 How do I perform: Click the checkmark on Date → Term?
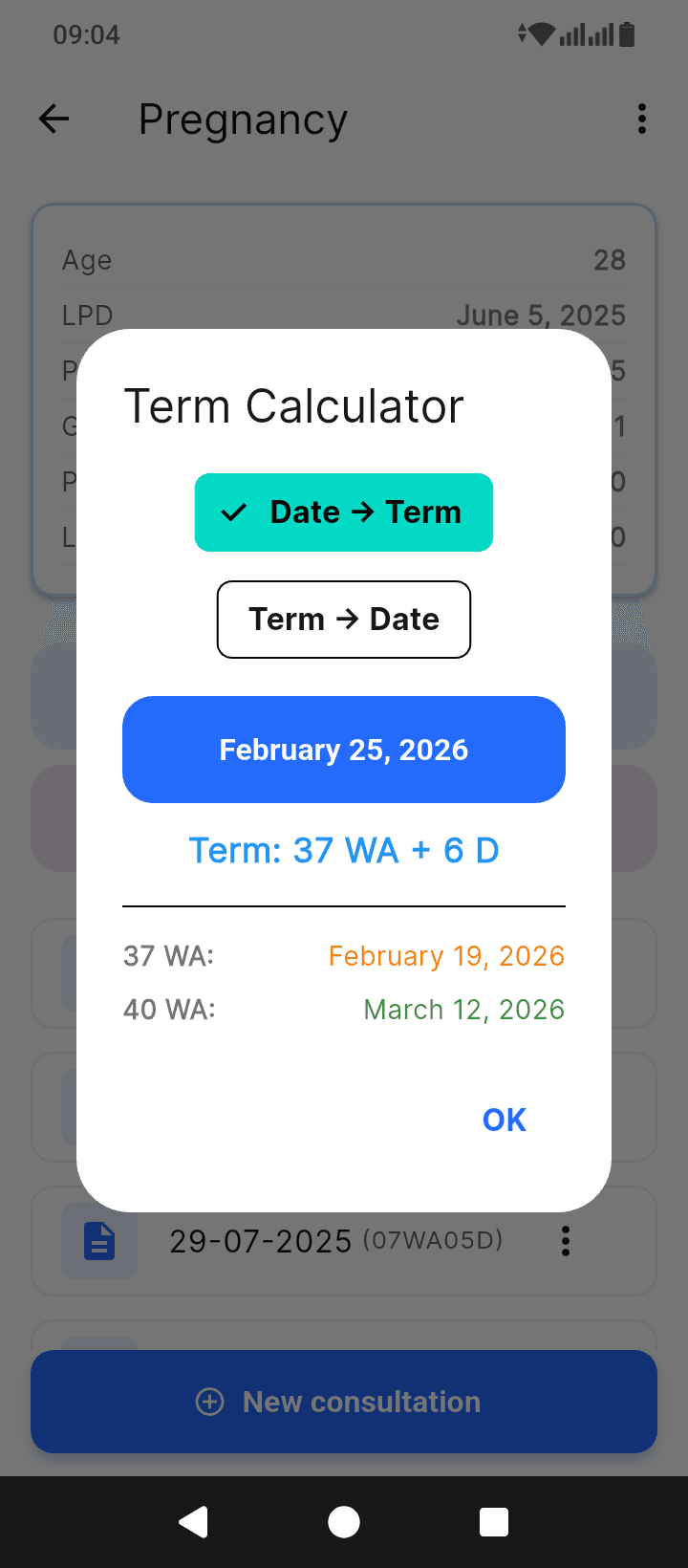click(x=233, y=512)
